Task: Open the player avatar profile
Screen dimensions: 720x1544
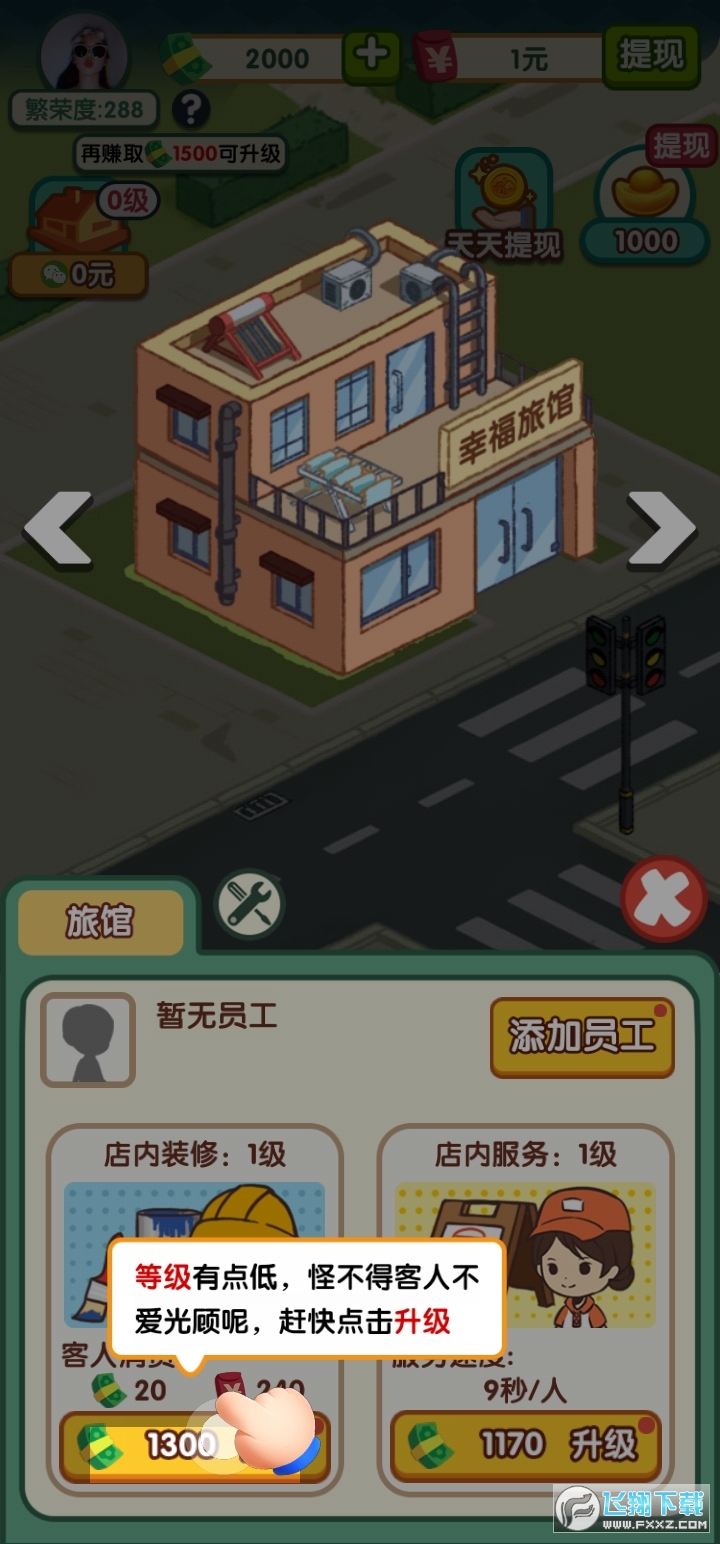Action: click(84, 52)
